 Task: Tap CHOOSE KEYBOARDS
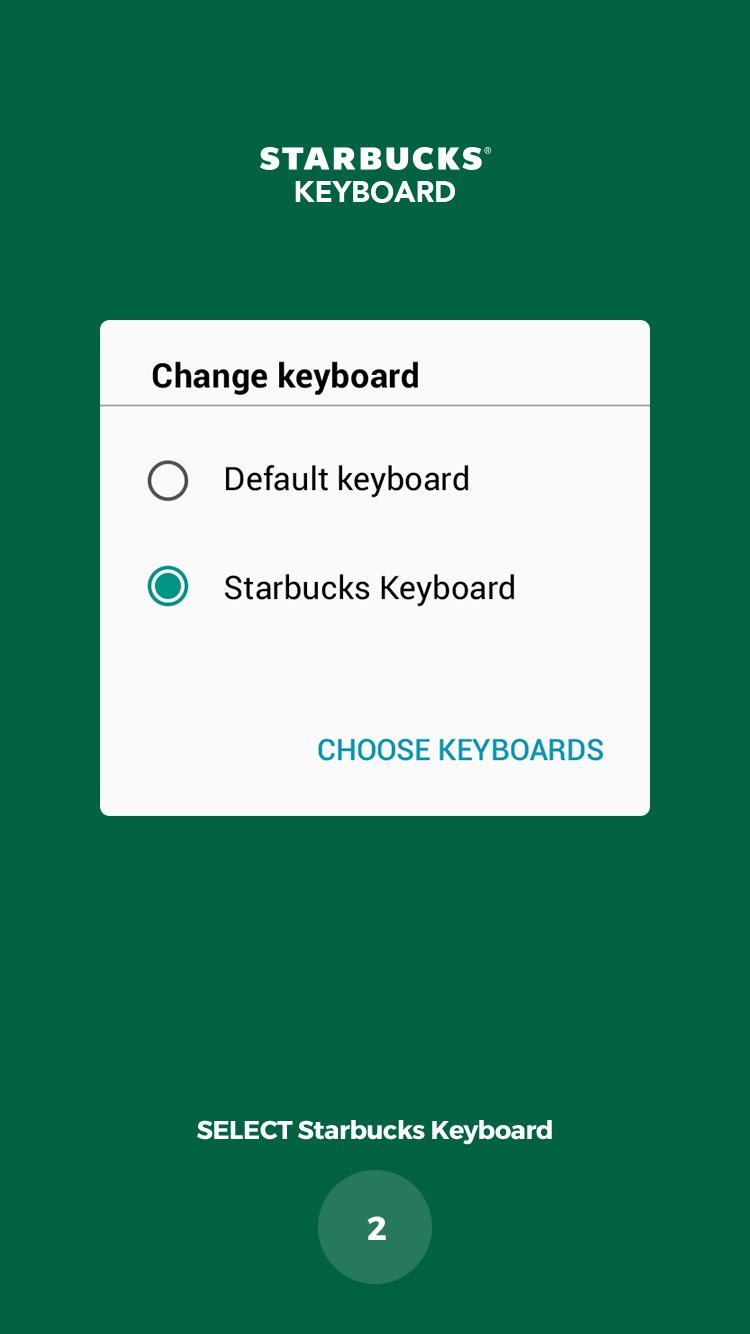click(x=460, y=750)
